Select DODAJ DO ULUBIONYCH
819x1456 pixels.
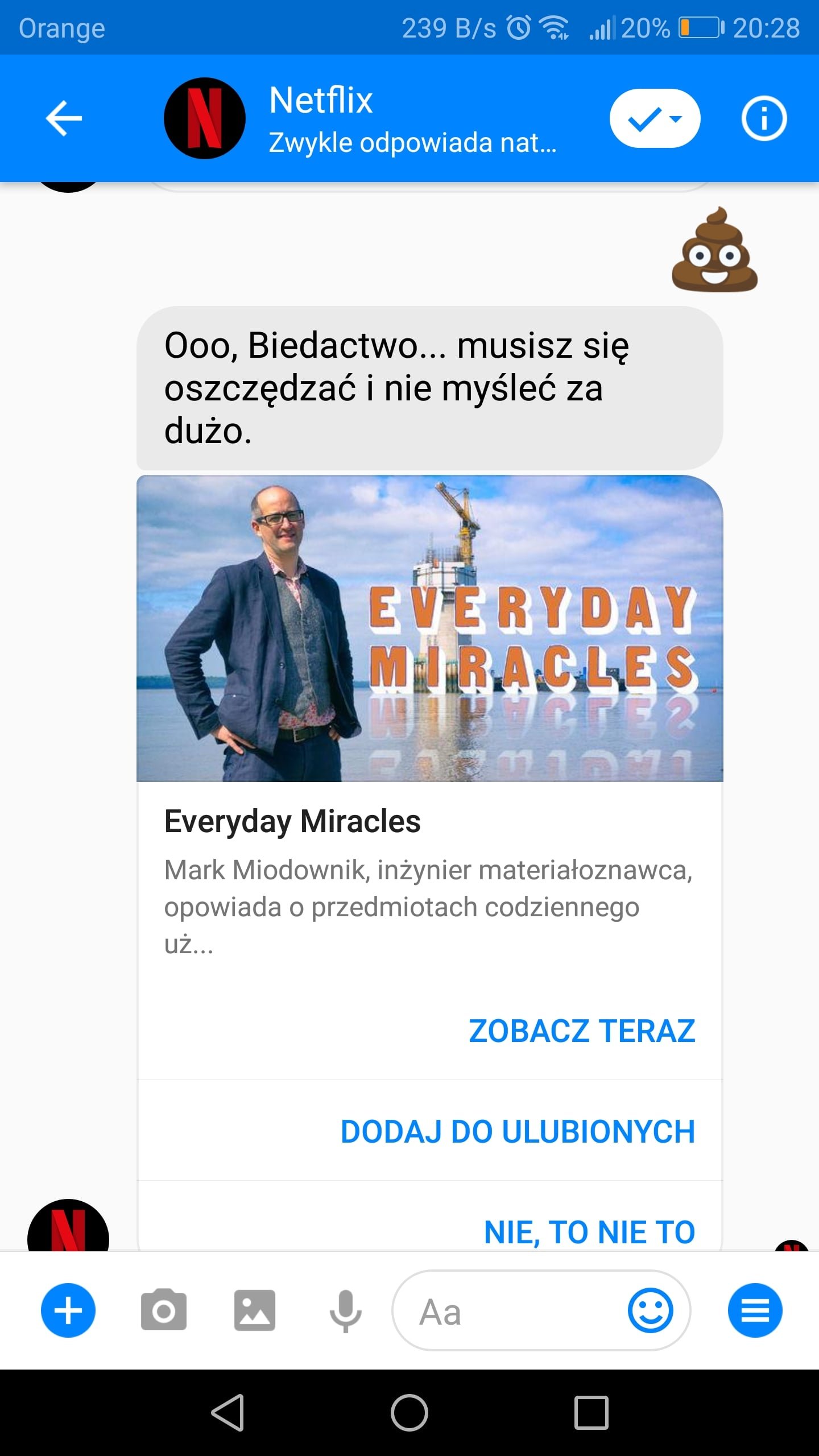tap(518, 1131)
